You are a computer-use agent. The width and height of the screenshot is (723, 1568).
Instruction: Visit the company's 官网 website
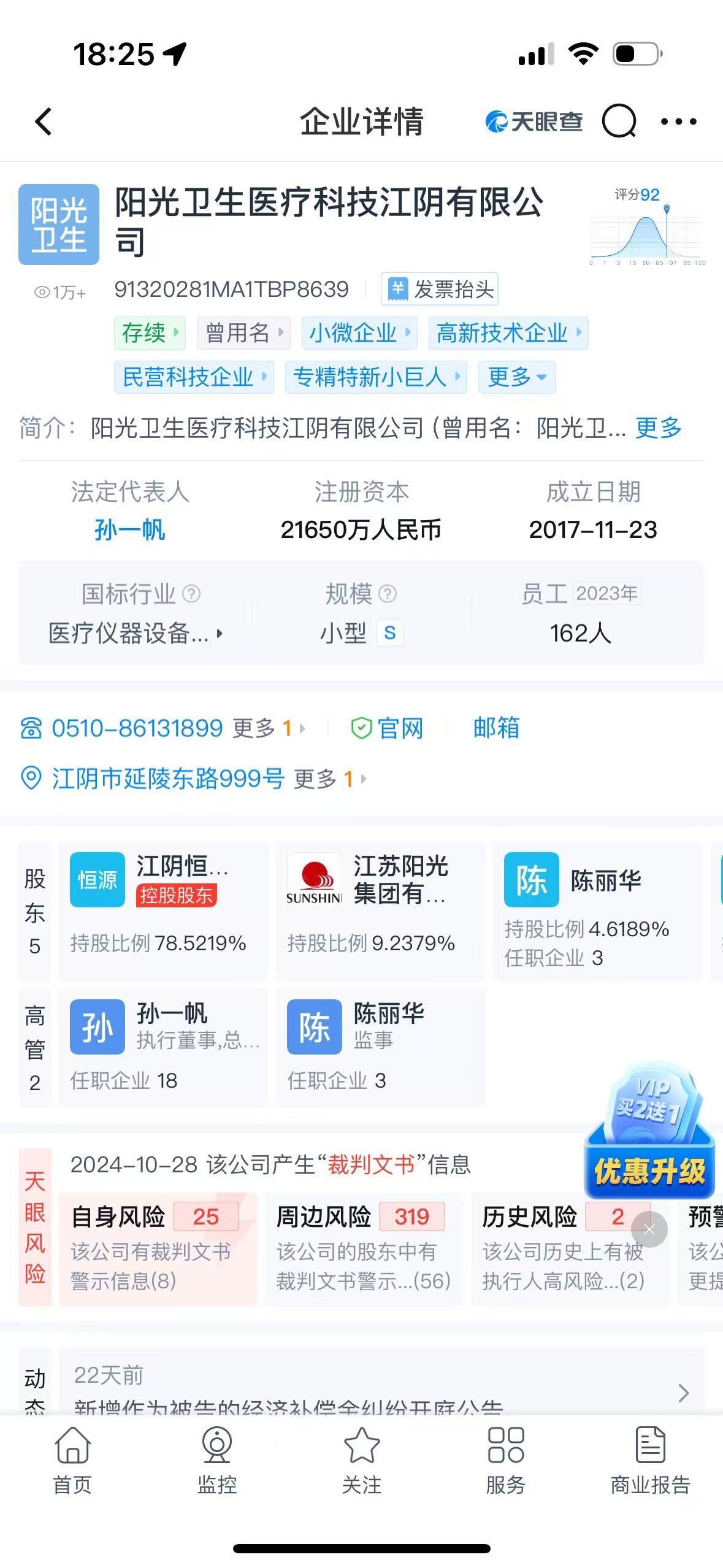(x=388, y=728)
